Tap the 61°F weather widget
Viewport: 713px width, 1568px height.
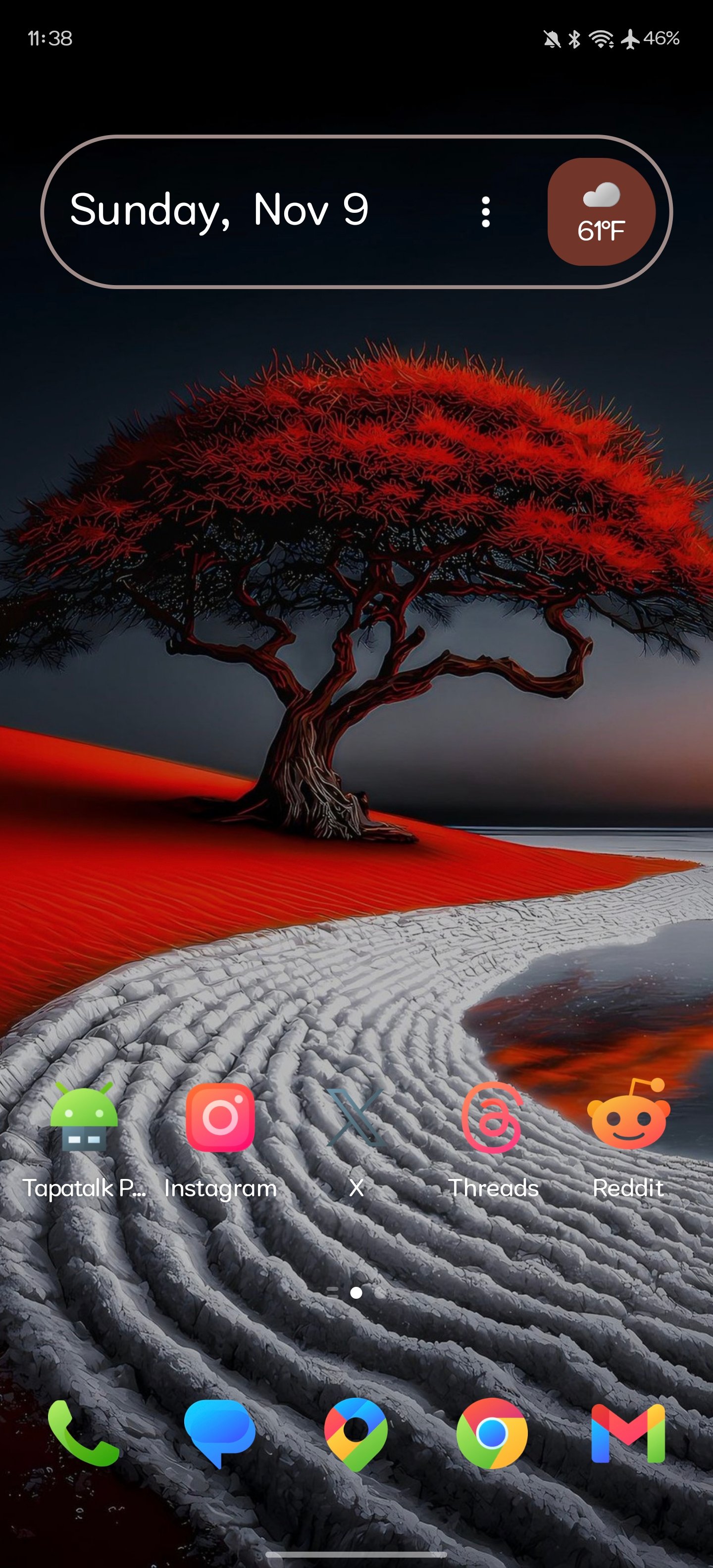click(601, 212)
